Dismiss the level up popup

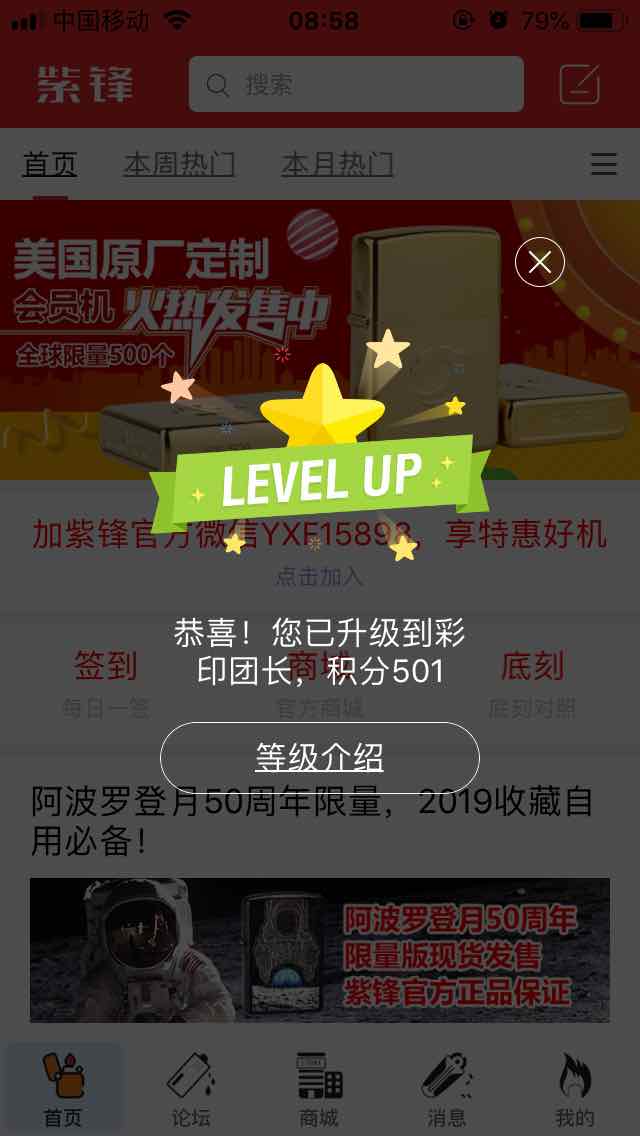tap(540, 262)
